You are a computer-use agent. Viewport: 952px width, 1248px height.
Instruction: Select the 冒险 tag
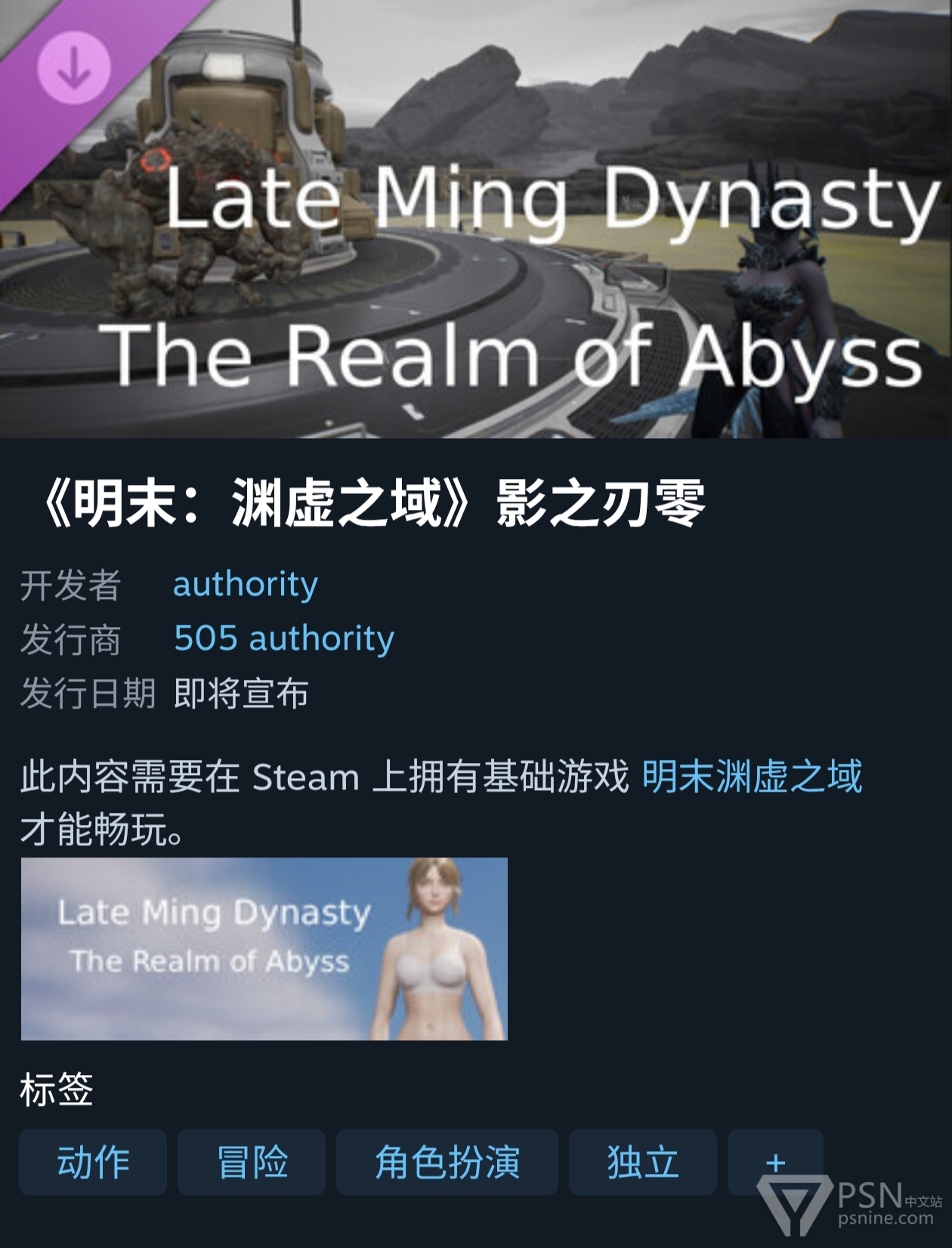pos(252,1162)
